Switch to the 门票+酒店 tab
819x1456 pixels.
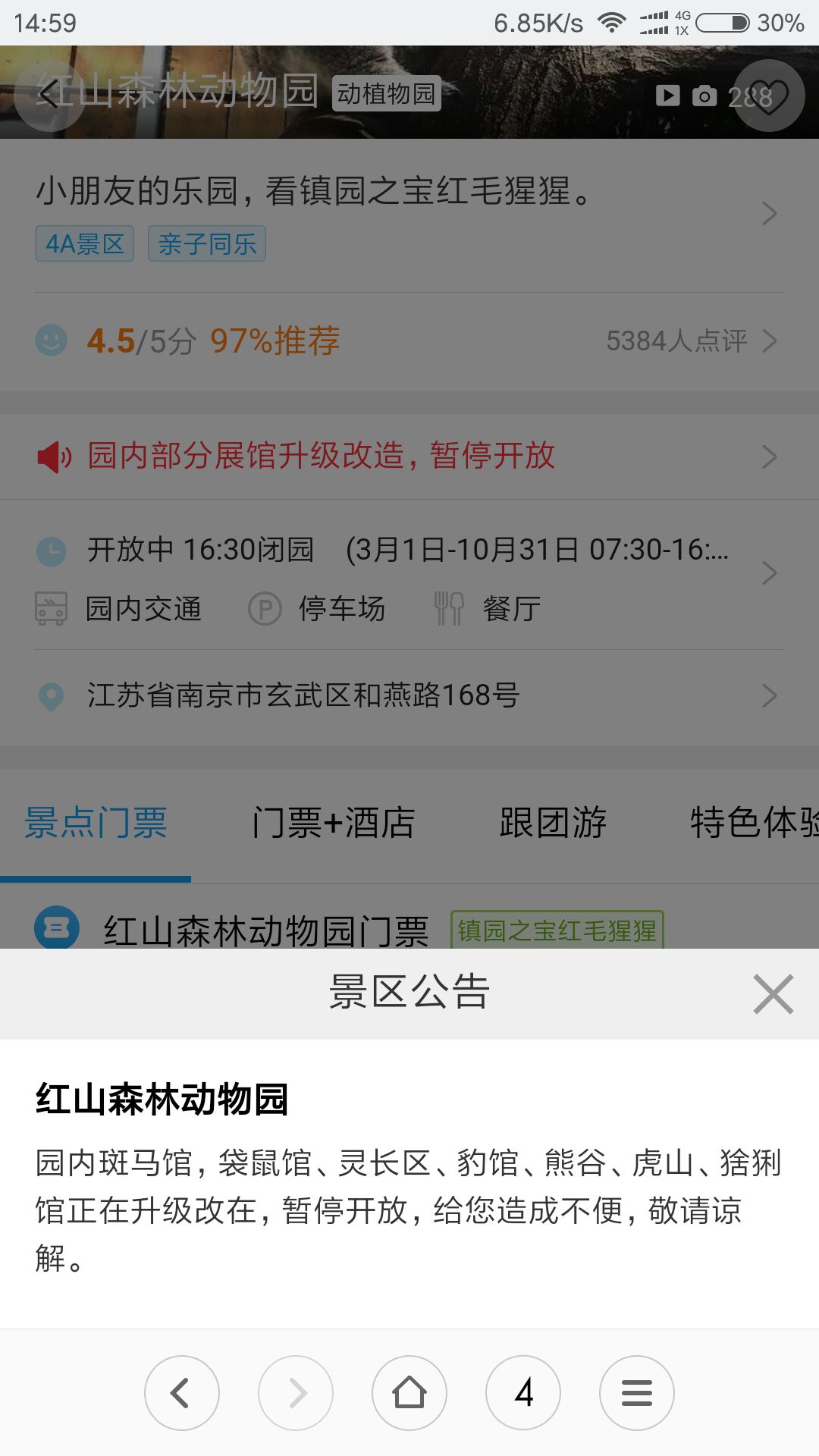point(334,823)
